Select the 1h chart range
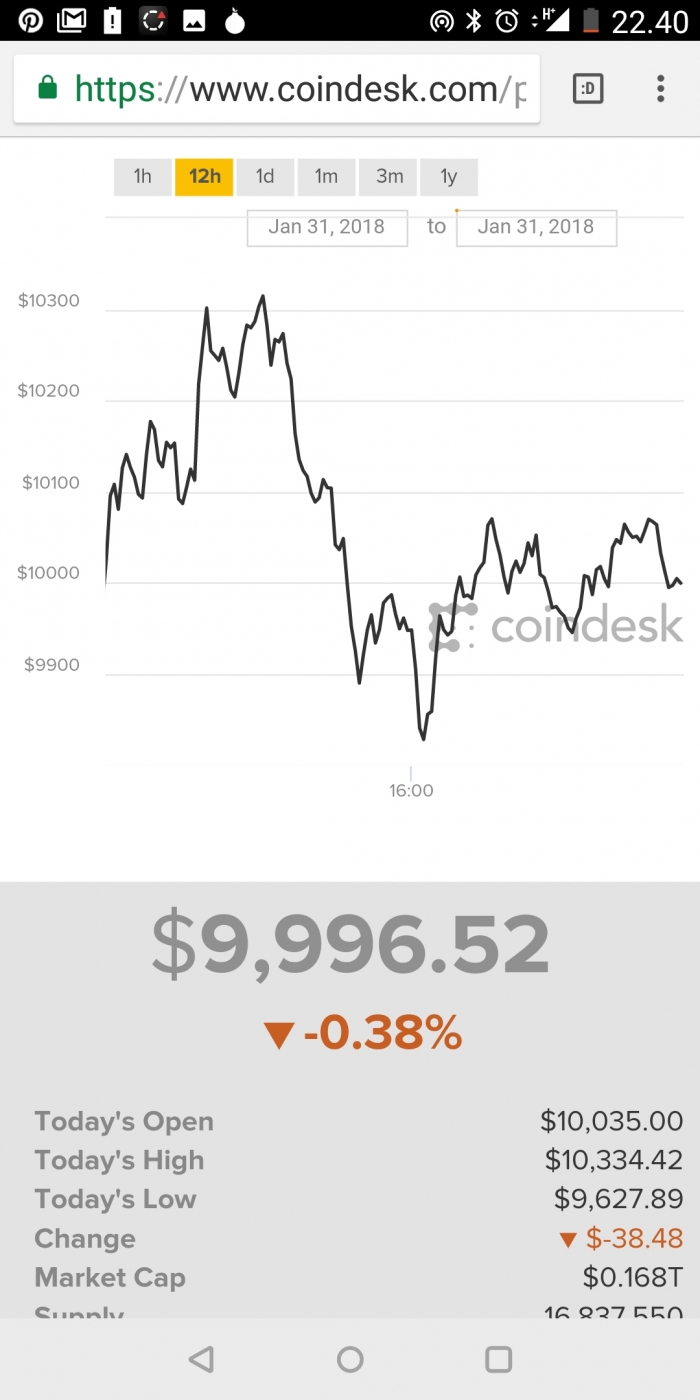Screen dimensions: 700x1400 pos(142,177)
